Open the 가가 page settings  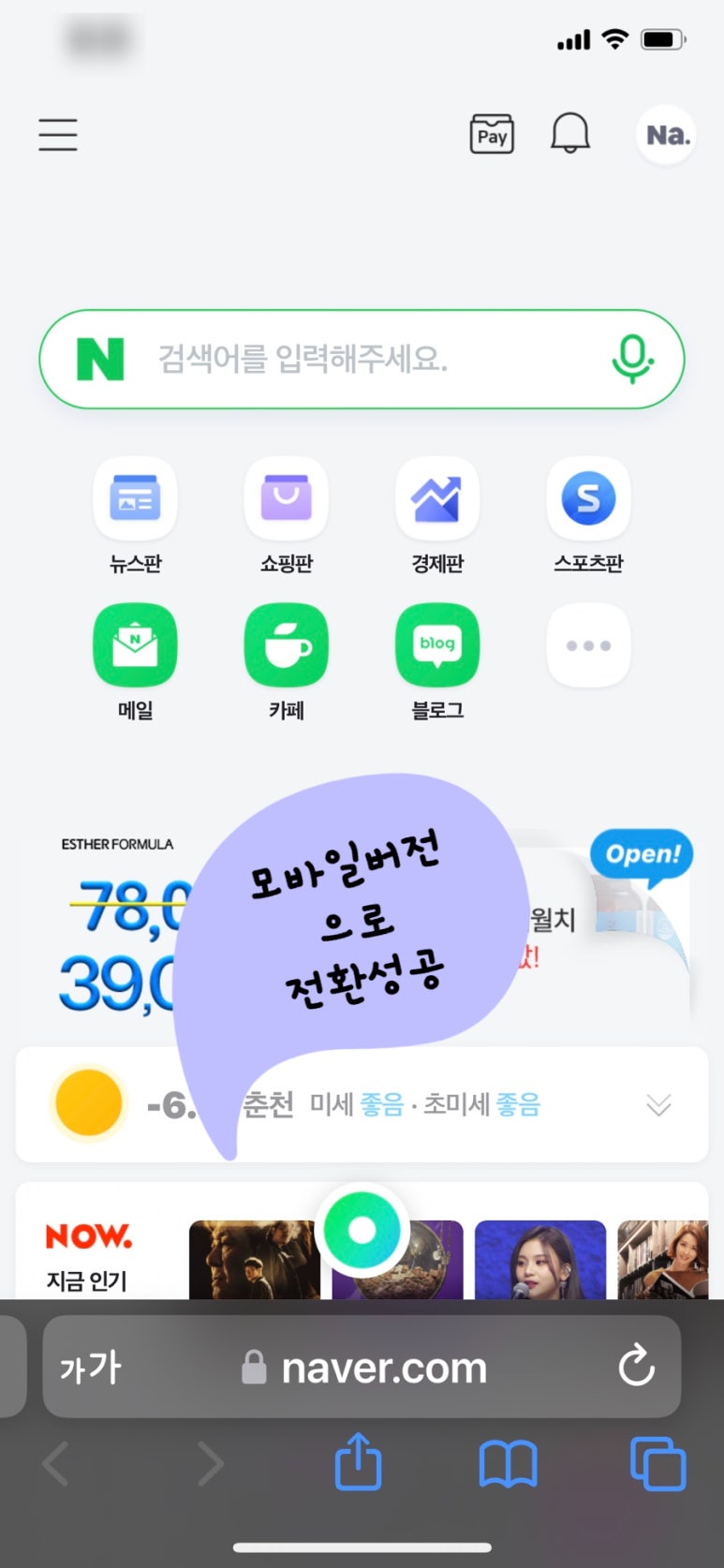(x=90, y=1368)
